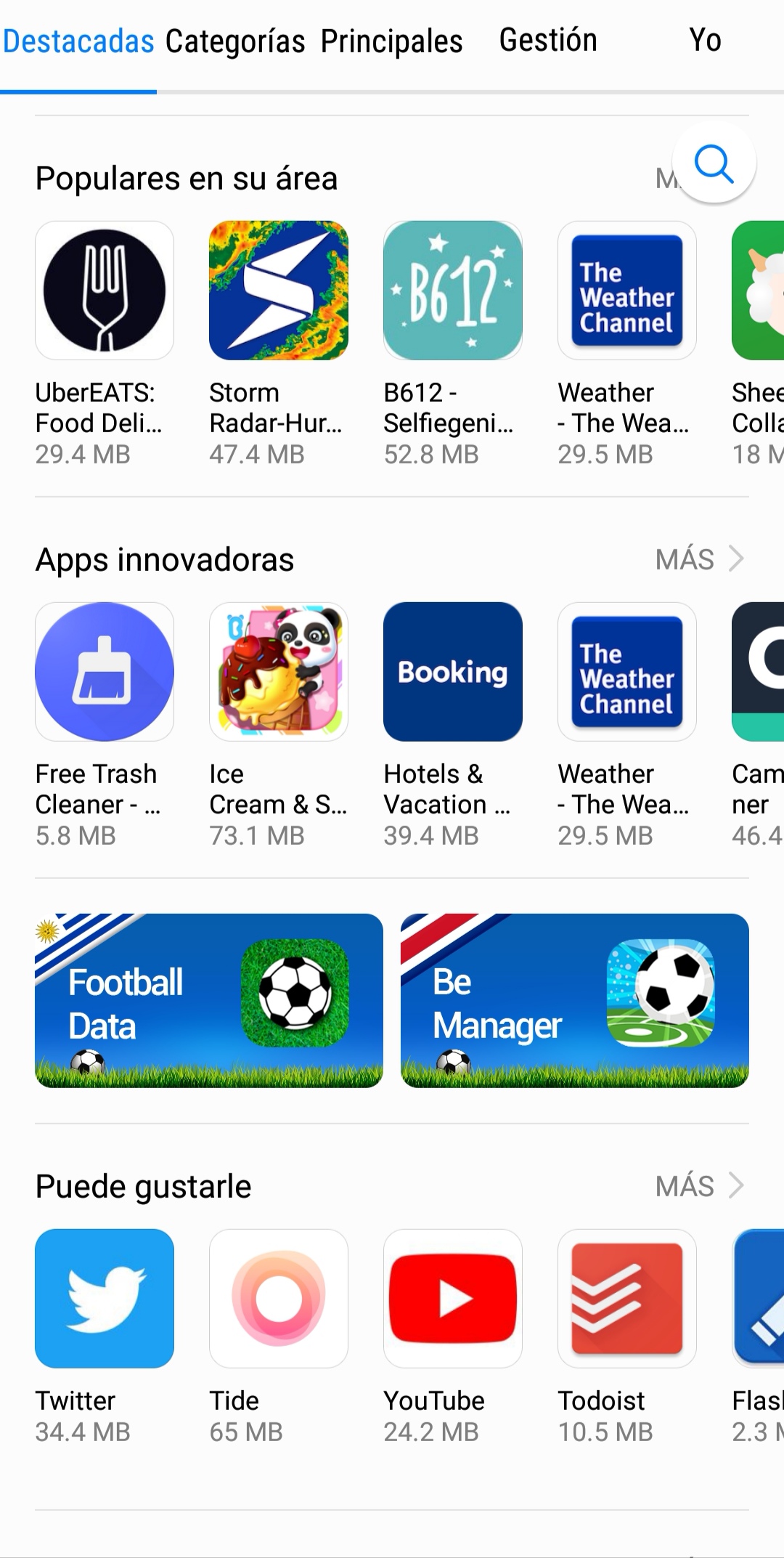Tap MÁS next to Apps innovadoras
Screen dimensions: 784x1558
tap(699, 559)
